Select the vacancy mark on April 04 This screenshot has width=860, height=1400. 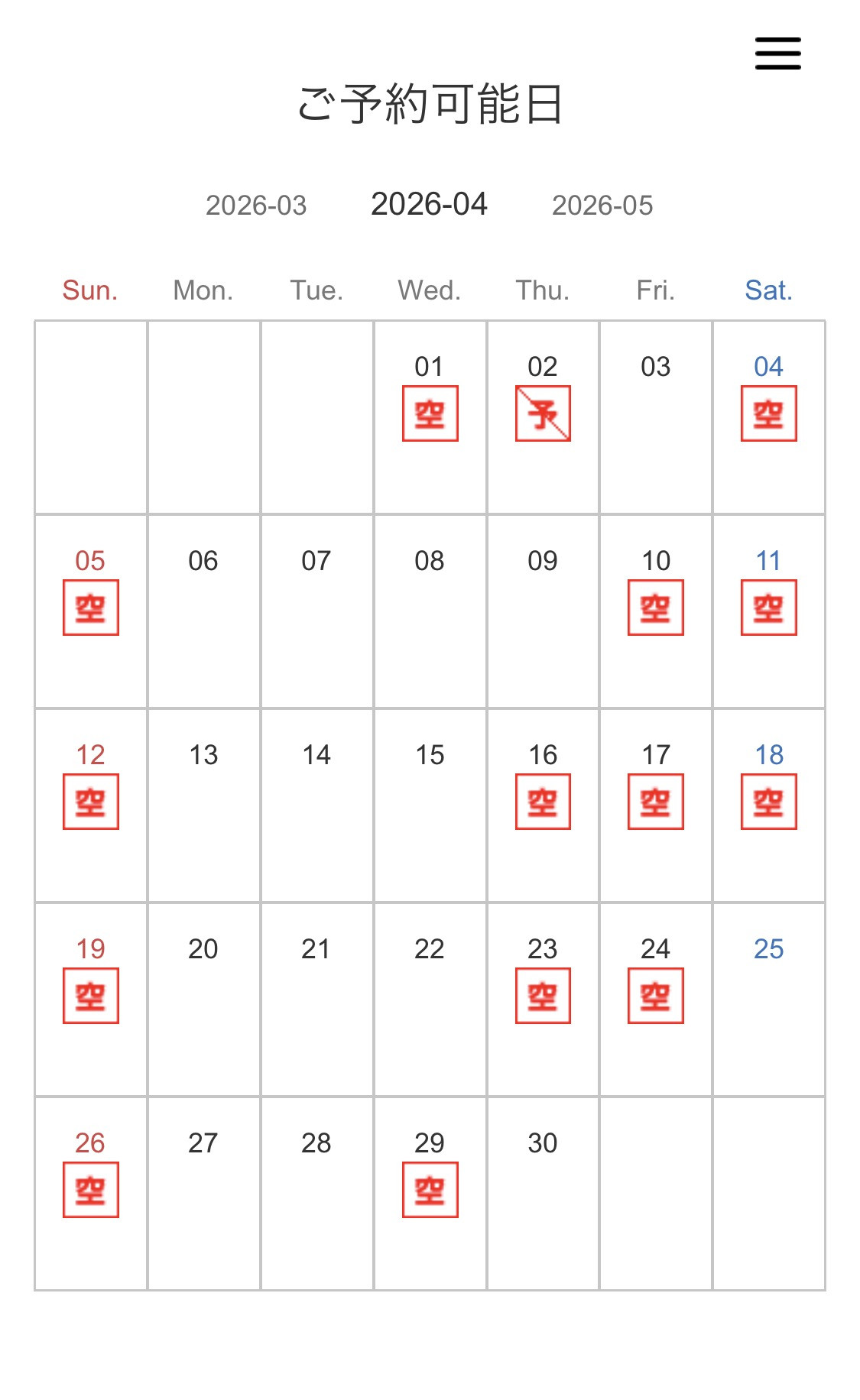click(x=768, y=413)
